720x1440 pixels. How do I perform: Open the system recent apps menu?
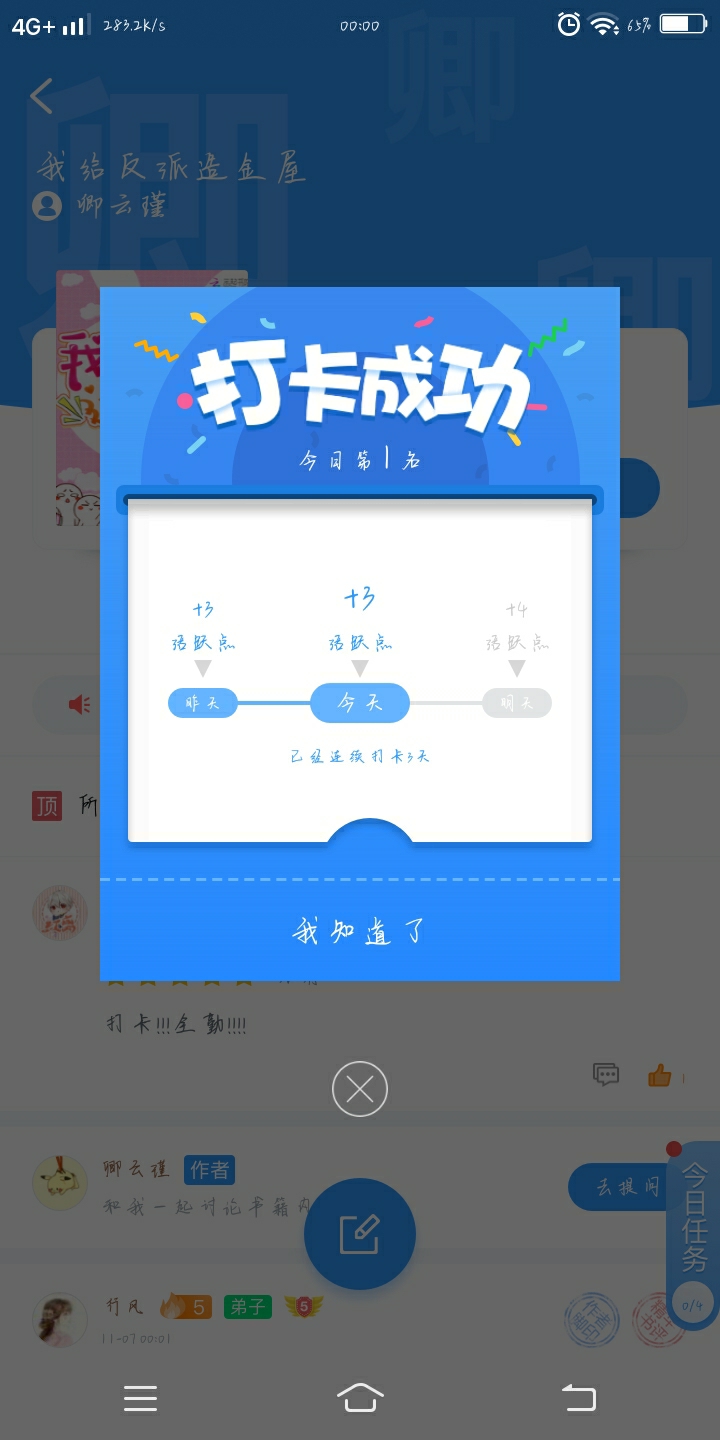[140, 1398]
